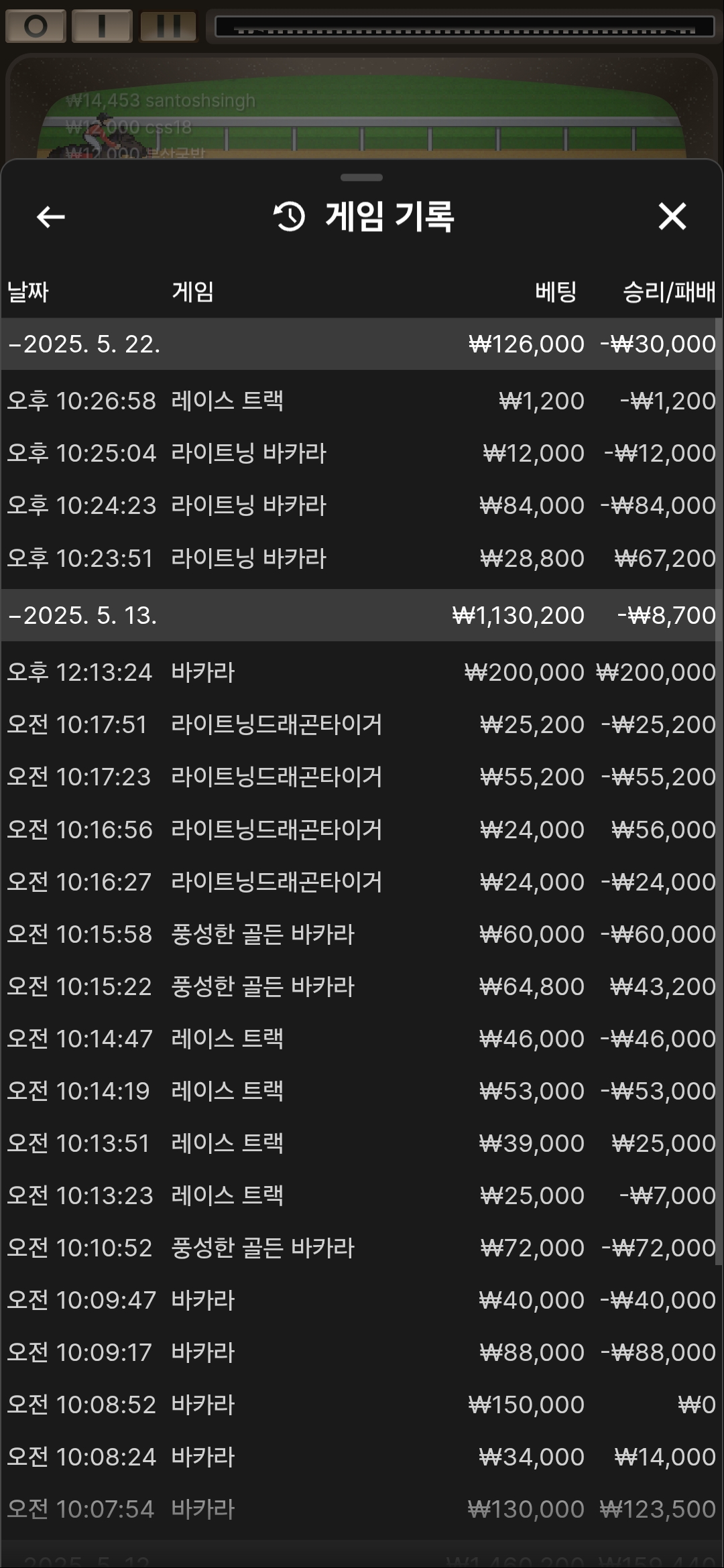Collapse the 2025. 5. 22. date group
The width and height of the screenshot is (724, 1568).
[362, 344]
